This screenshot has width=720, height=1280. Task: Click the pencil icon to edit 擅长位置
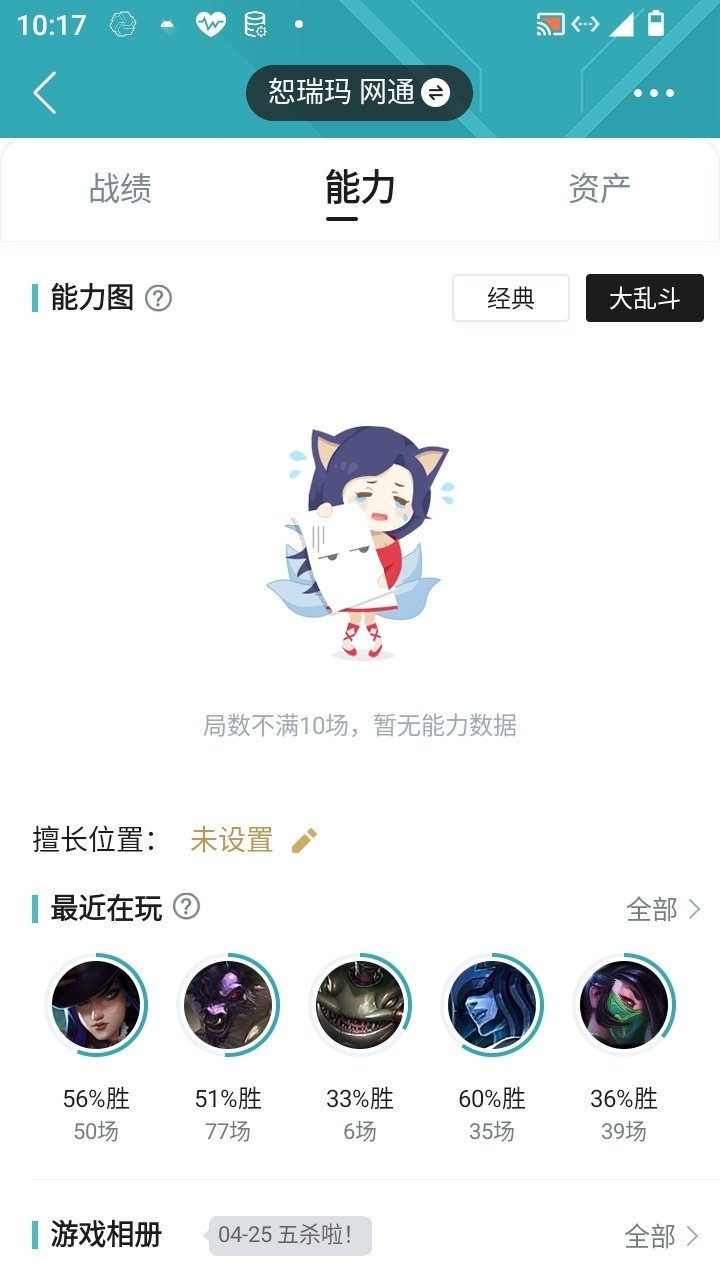tap(302, 840)
